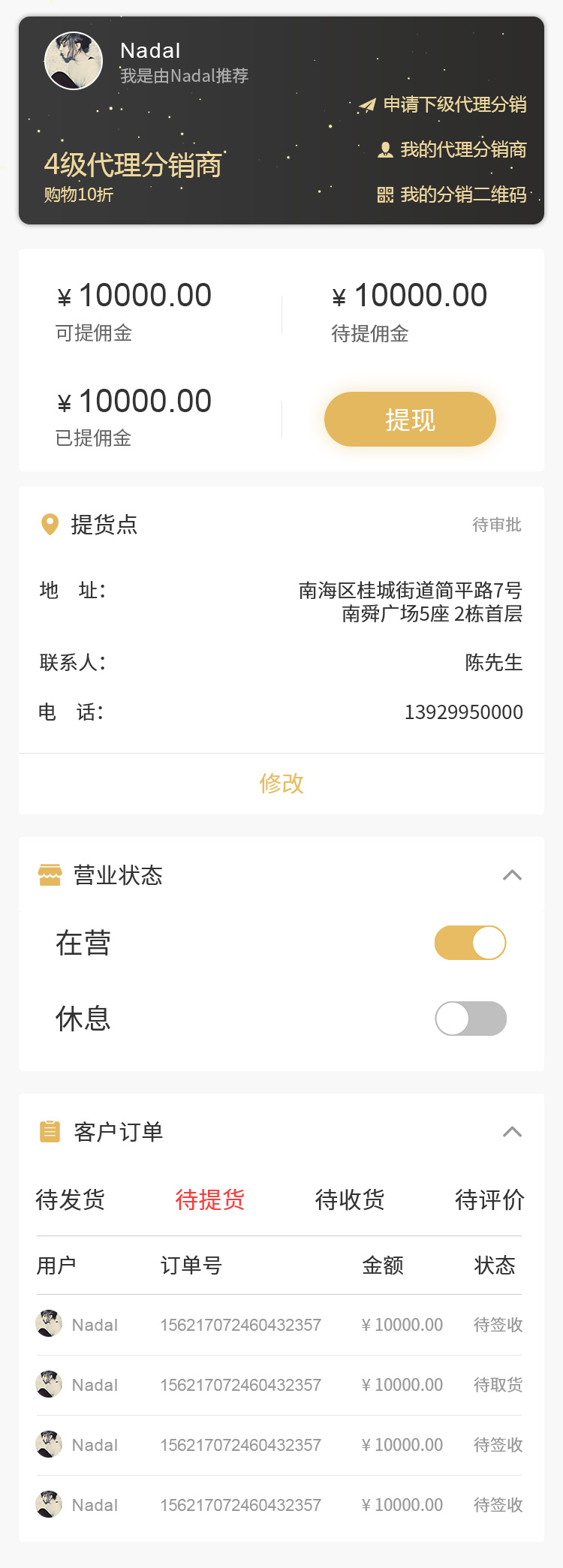The image size is (563, 1568).
Task: Turn off the 在营 switch
Action: [x=471, y=943]
